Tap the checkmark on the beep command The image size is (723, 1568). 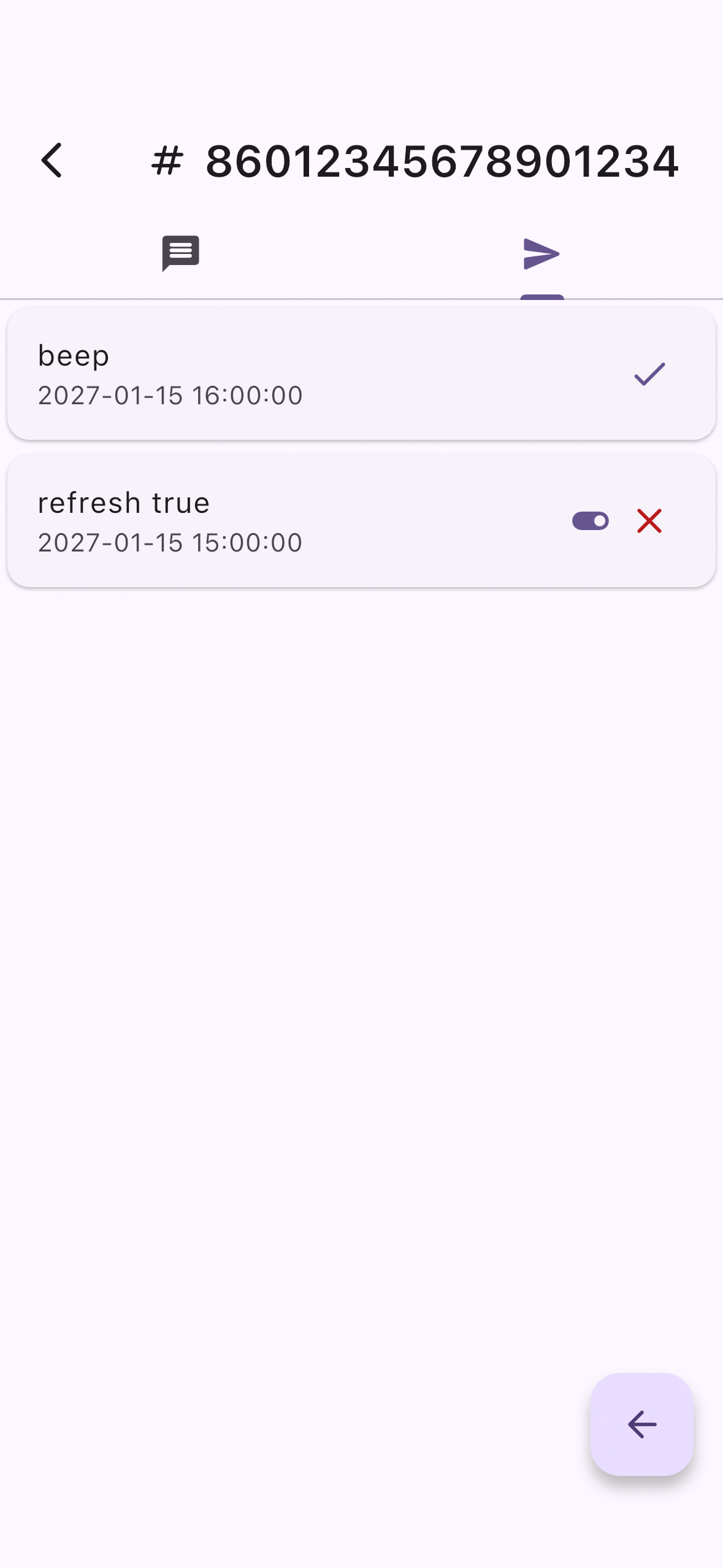(x=649, y=374)
